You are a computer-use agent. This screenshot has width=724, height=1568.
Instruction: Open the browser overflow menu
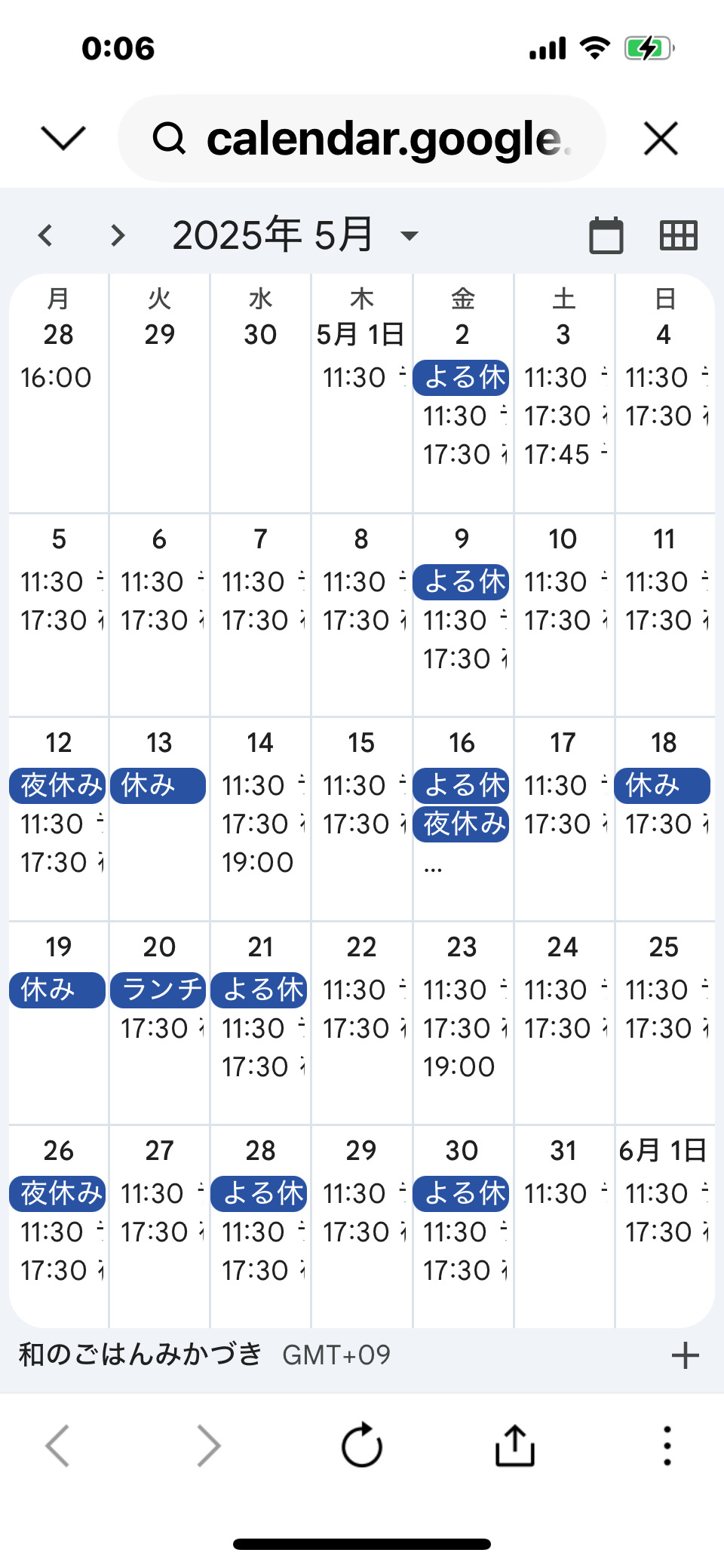point(667,1445)
